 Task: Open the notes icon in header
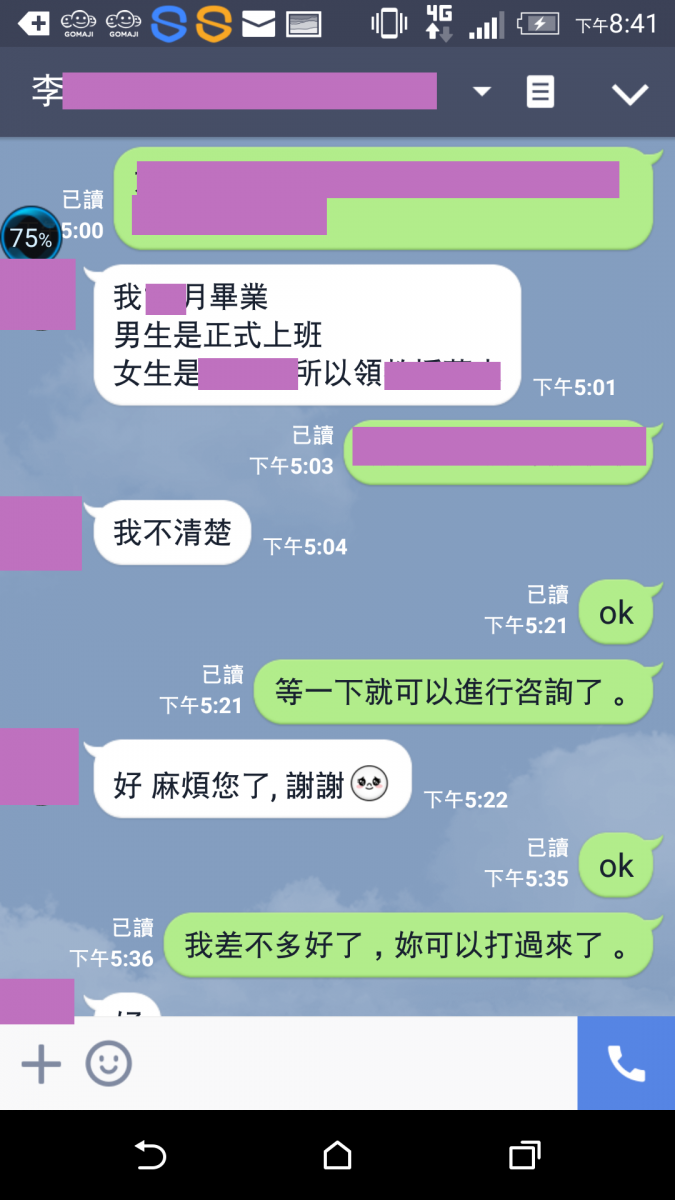coord(540,93)
